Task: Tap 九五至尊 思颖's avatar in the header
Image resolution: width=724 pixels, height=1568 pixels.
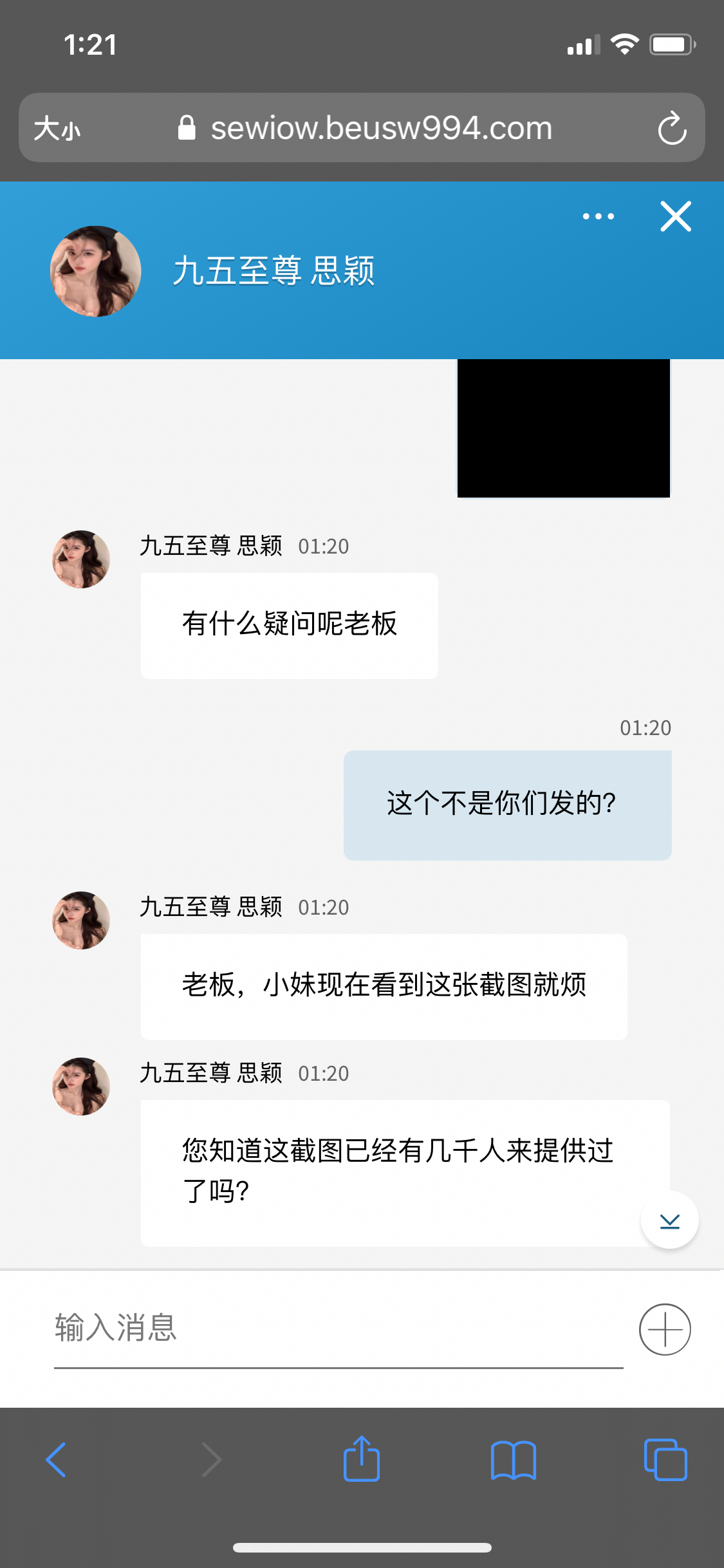Action: [94, 271]
